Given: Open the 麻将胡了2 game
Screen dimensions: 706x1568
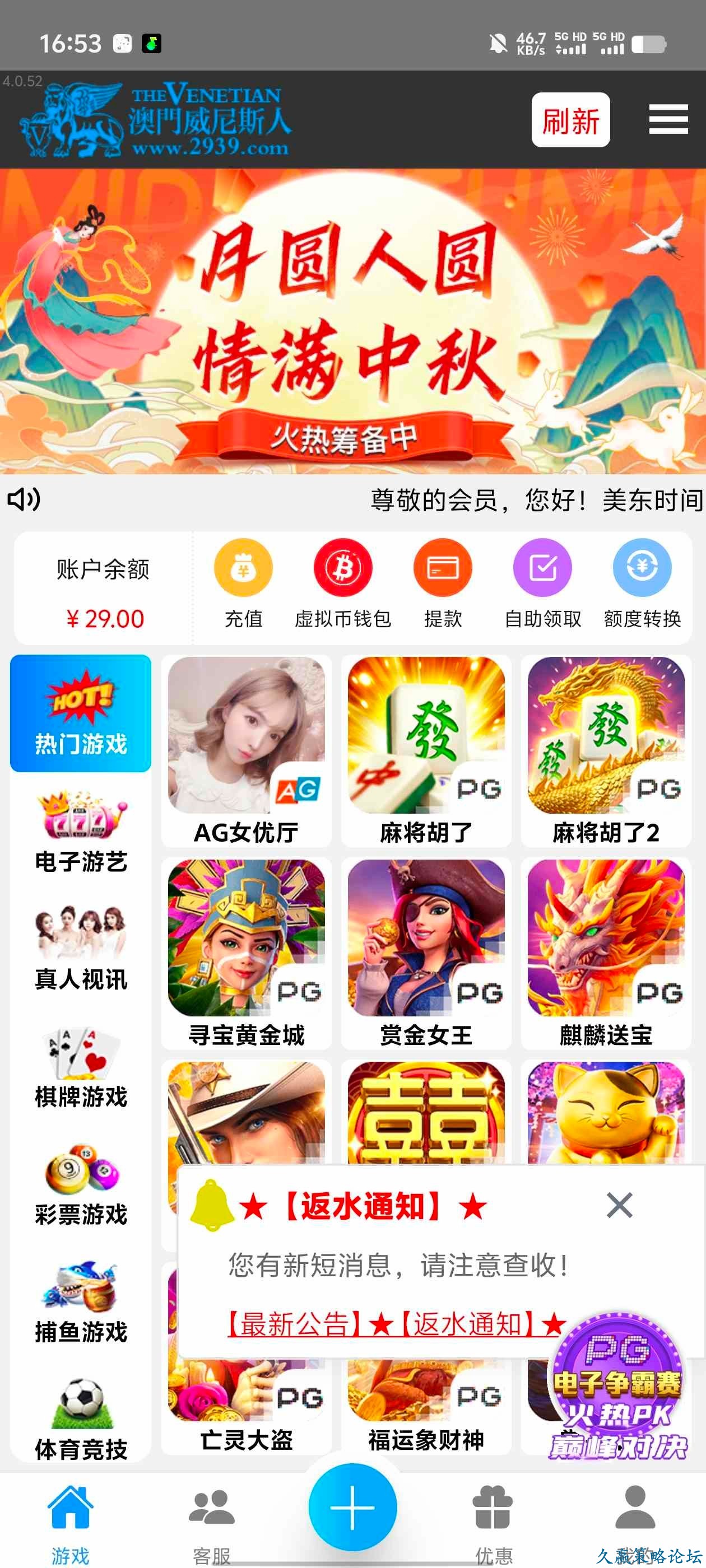Looking at the screenshot, I should pyautogui.click(x=606, y=750).
